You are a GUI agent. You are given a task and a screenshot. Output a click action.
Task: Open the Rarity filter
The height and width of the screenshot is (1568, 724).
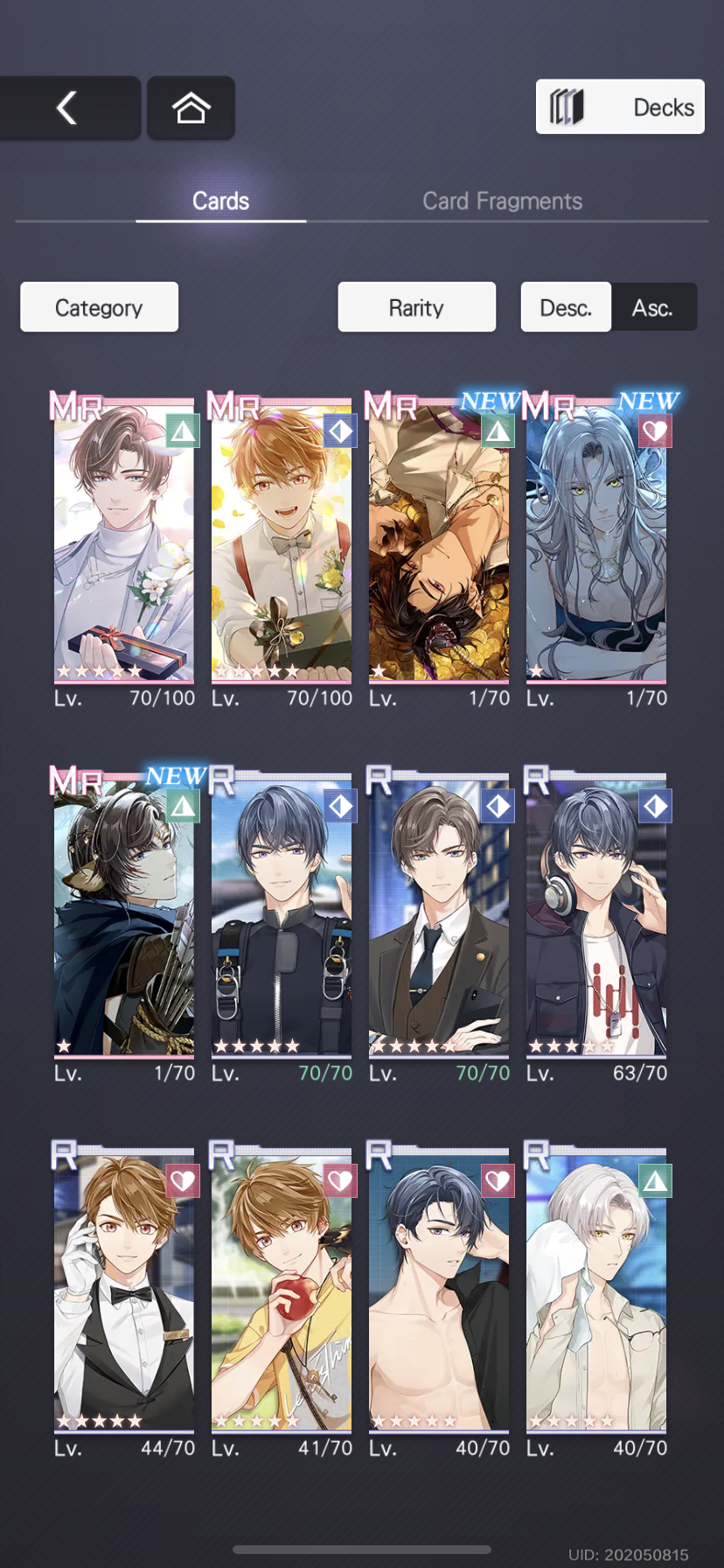(x=416, y=307)
